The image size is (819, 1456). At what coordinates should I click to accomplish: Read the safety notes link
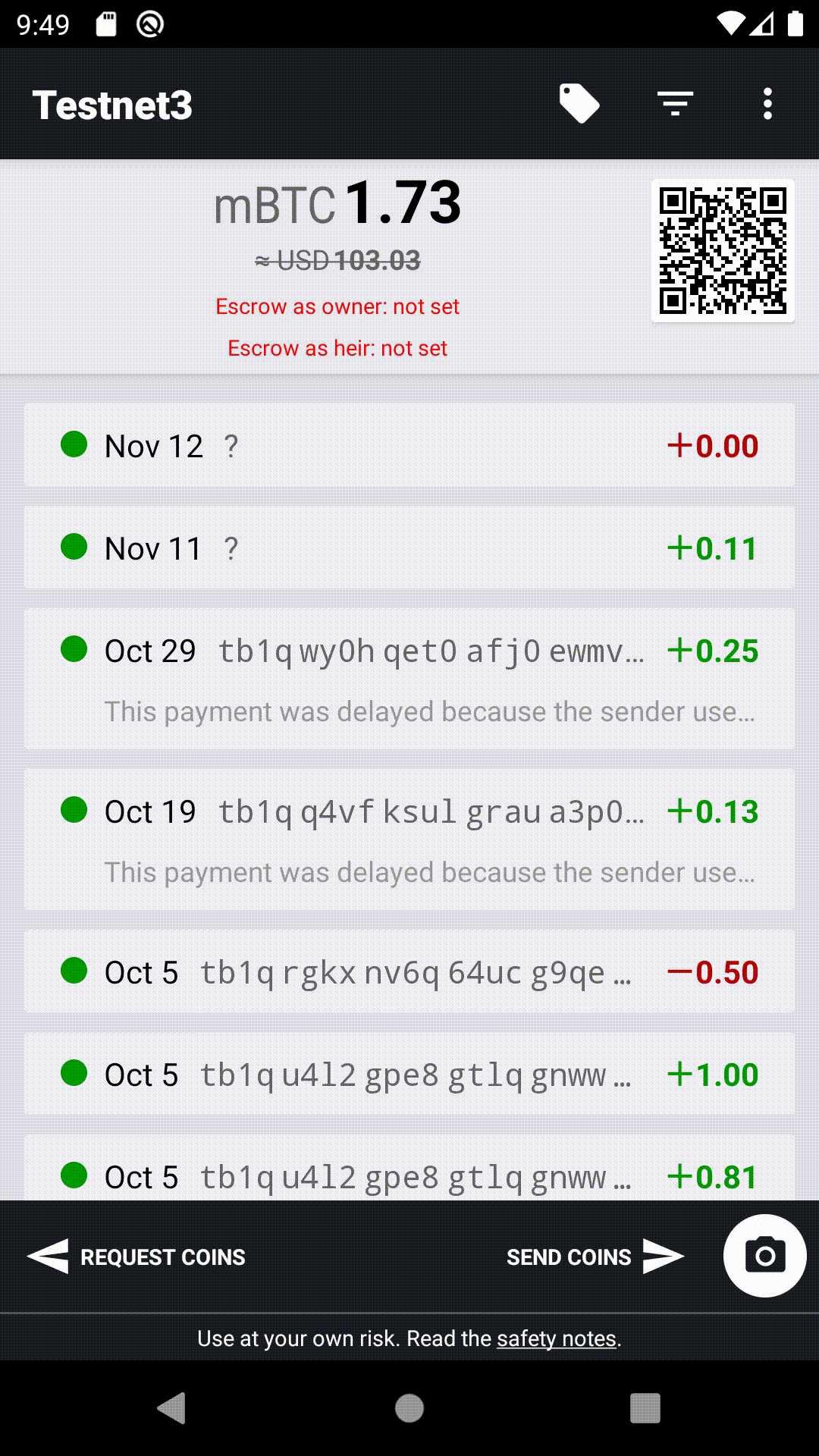557,1338
